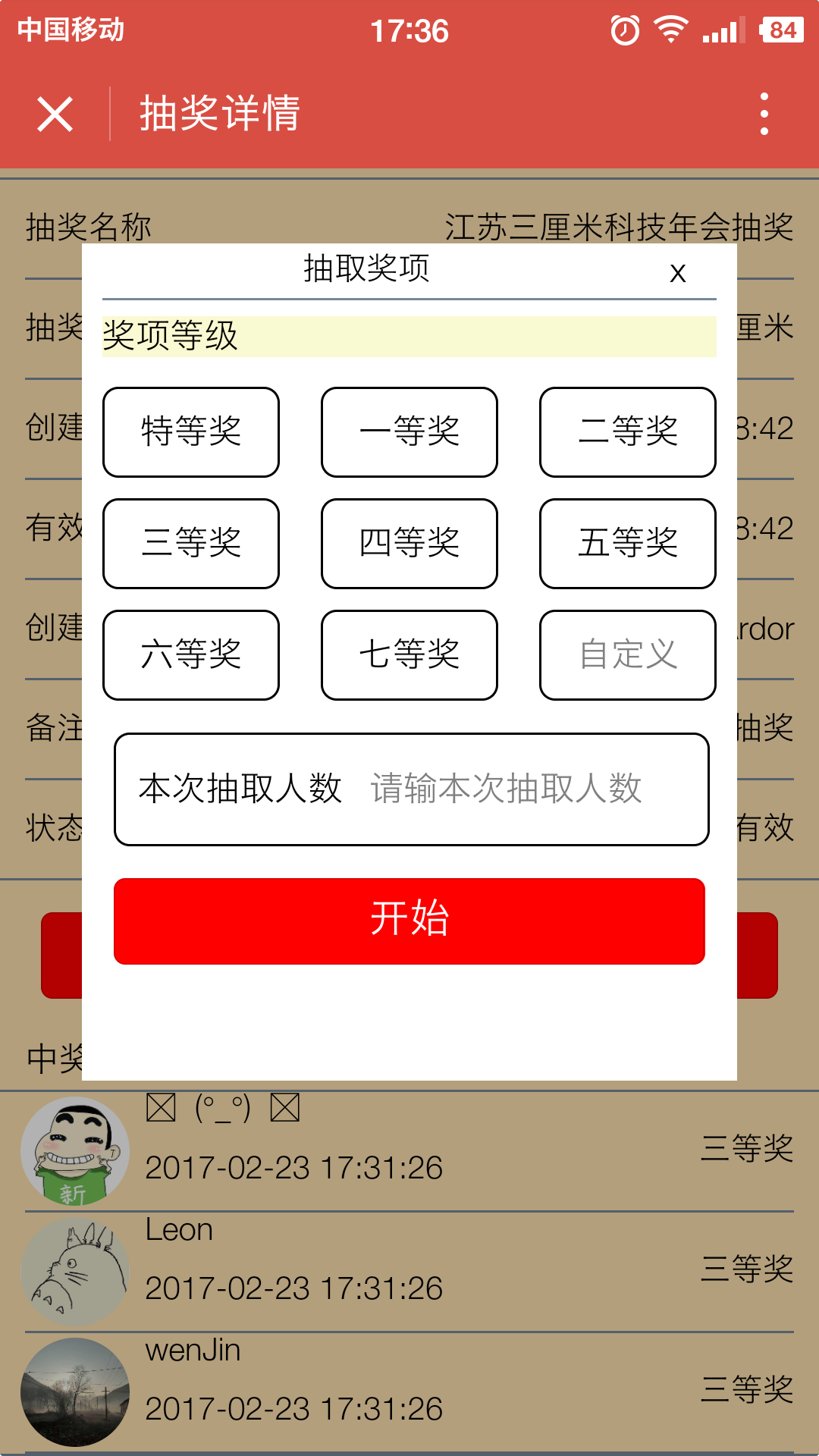Viewport: 819px width, 1456px height.
Task: Dismiss the 抽取奖项 dialog
Action: point(678,273)
